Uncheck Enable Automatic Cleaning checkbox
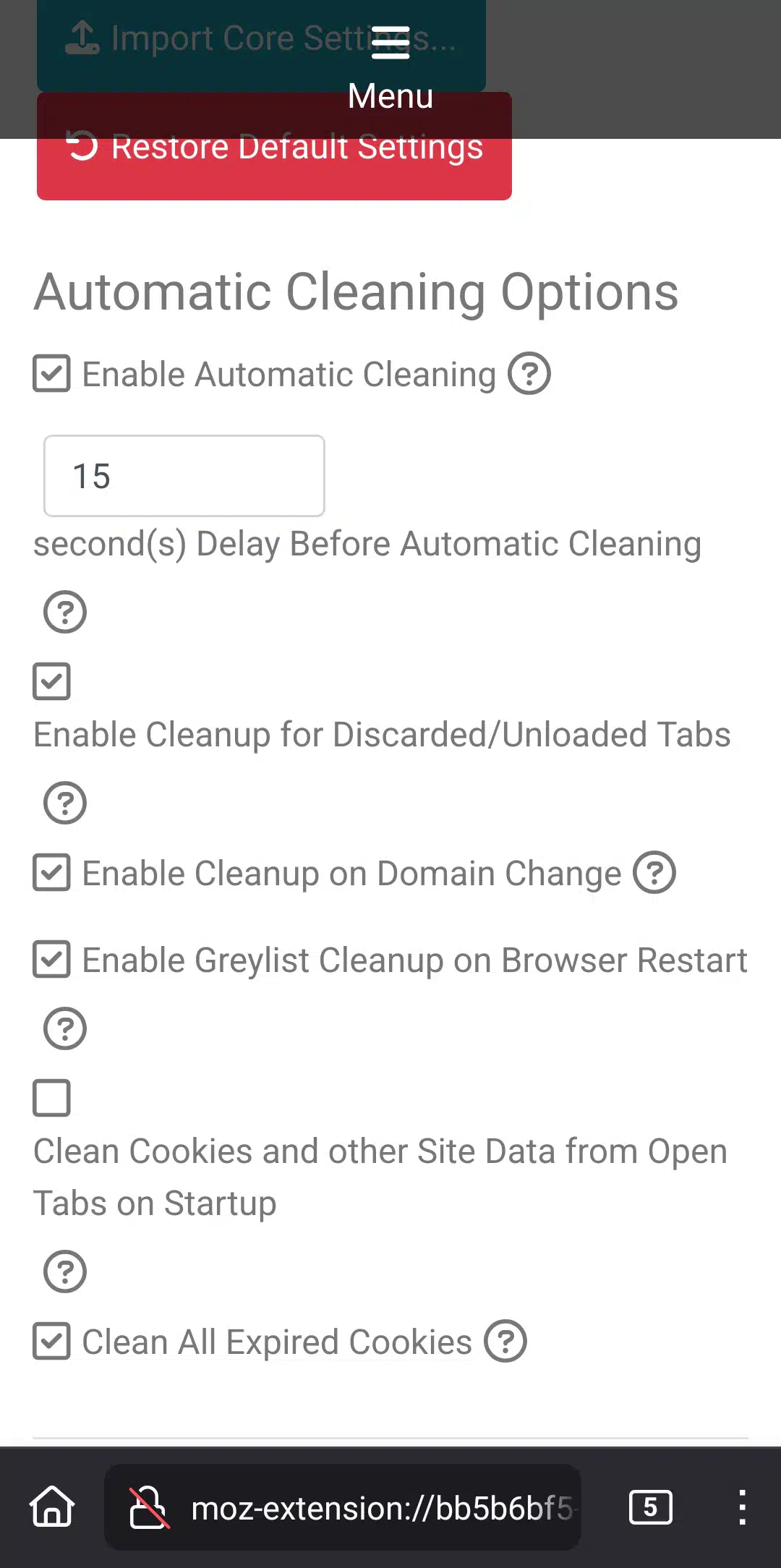 coord(51,374)
